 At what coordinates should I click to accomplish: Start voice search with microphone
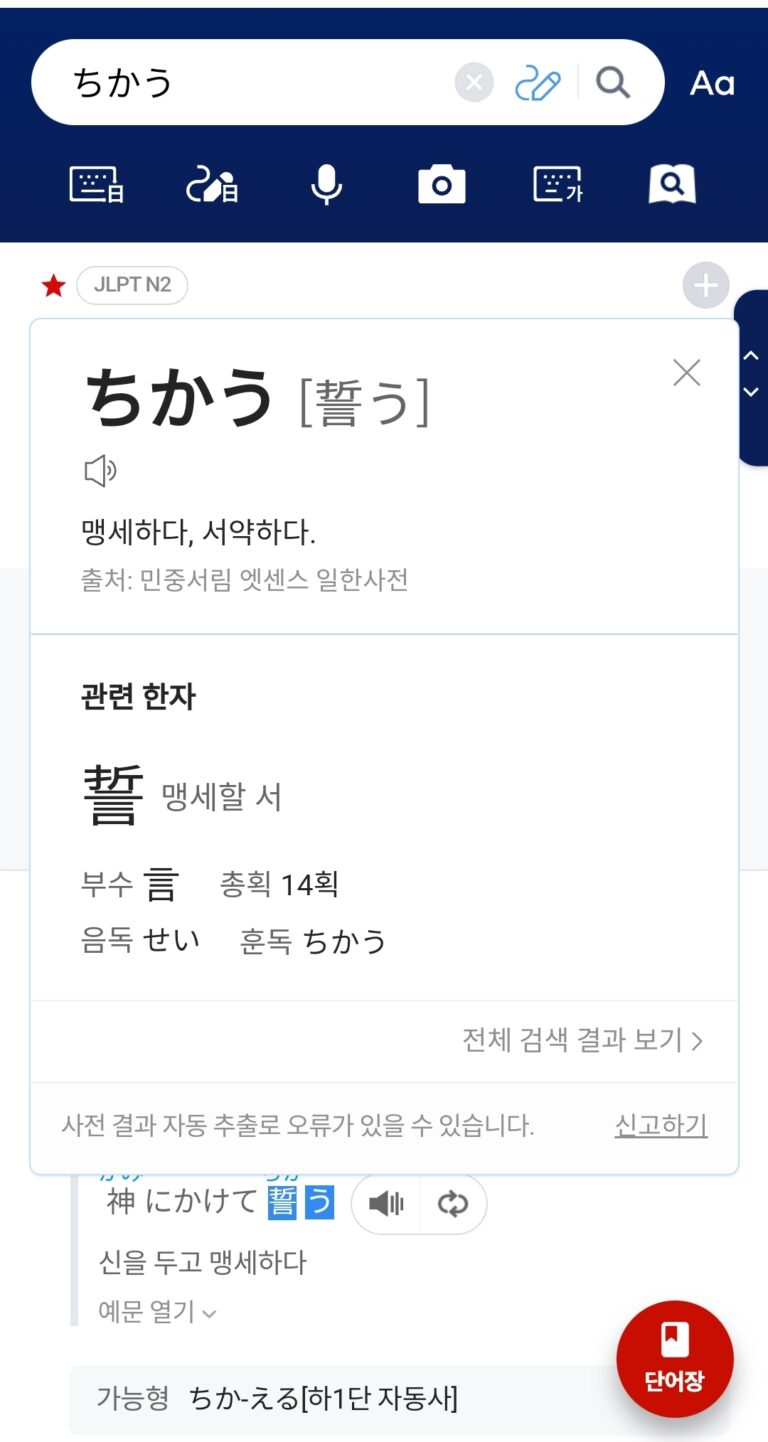pos(326,185)
